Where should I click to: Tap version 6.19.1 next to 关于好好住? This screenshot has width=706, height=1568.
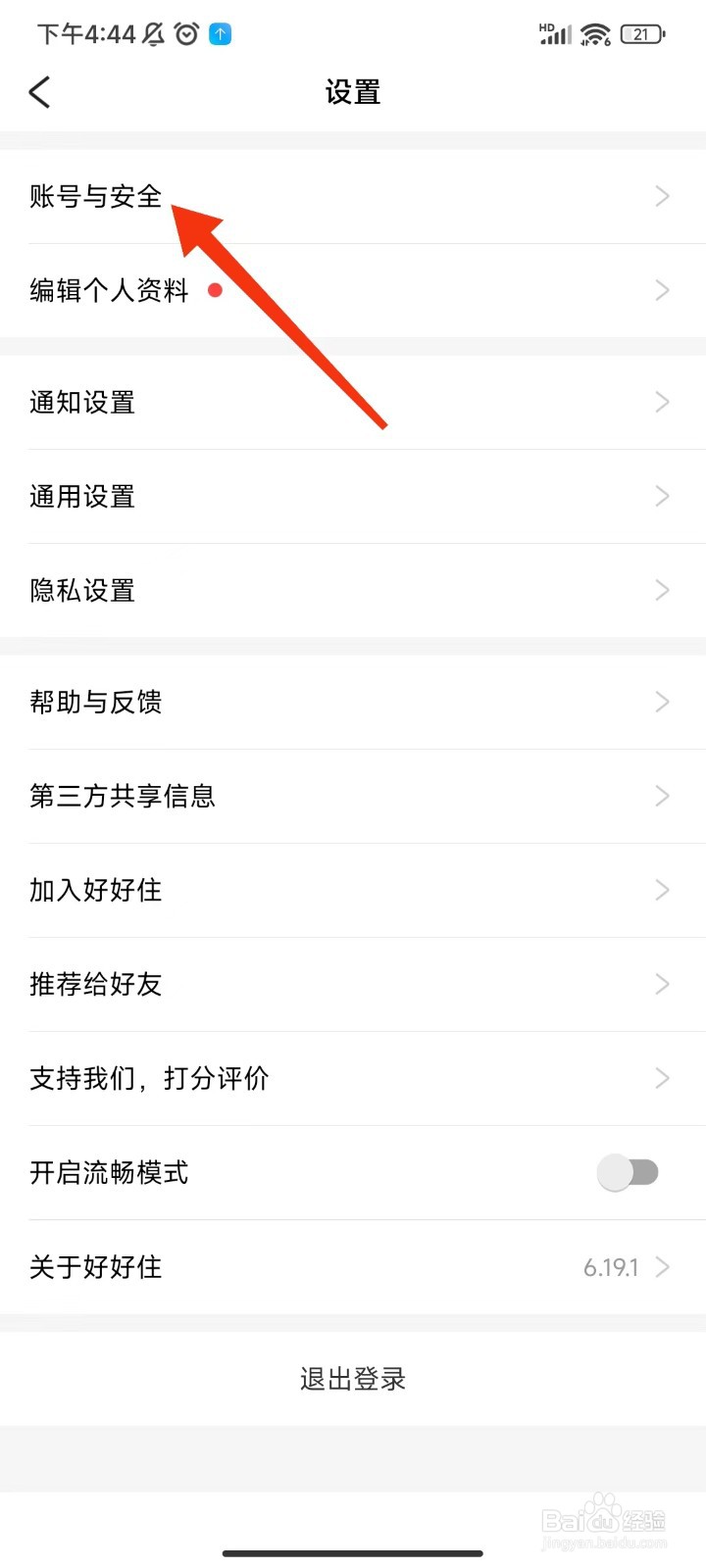pyautogui.click(x=612, y=1267)
